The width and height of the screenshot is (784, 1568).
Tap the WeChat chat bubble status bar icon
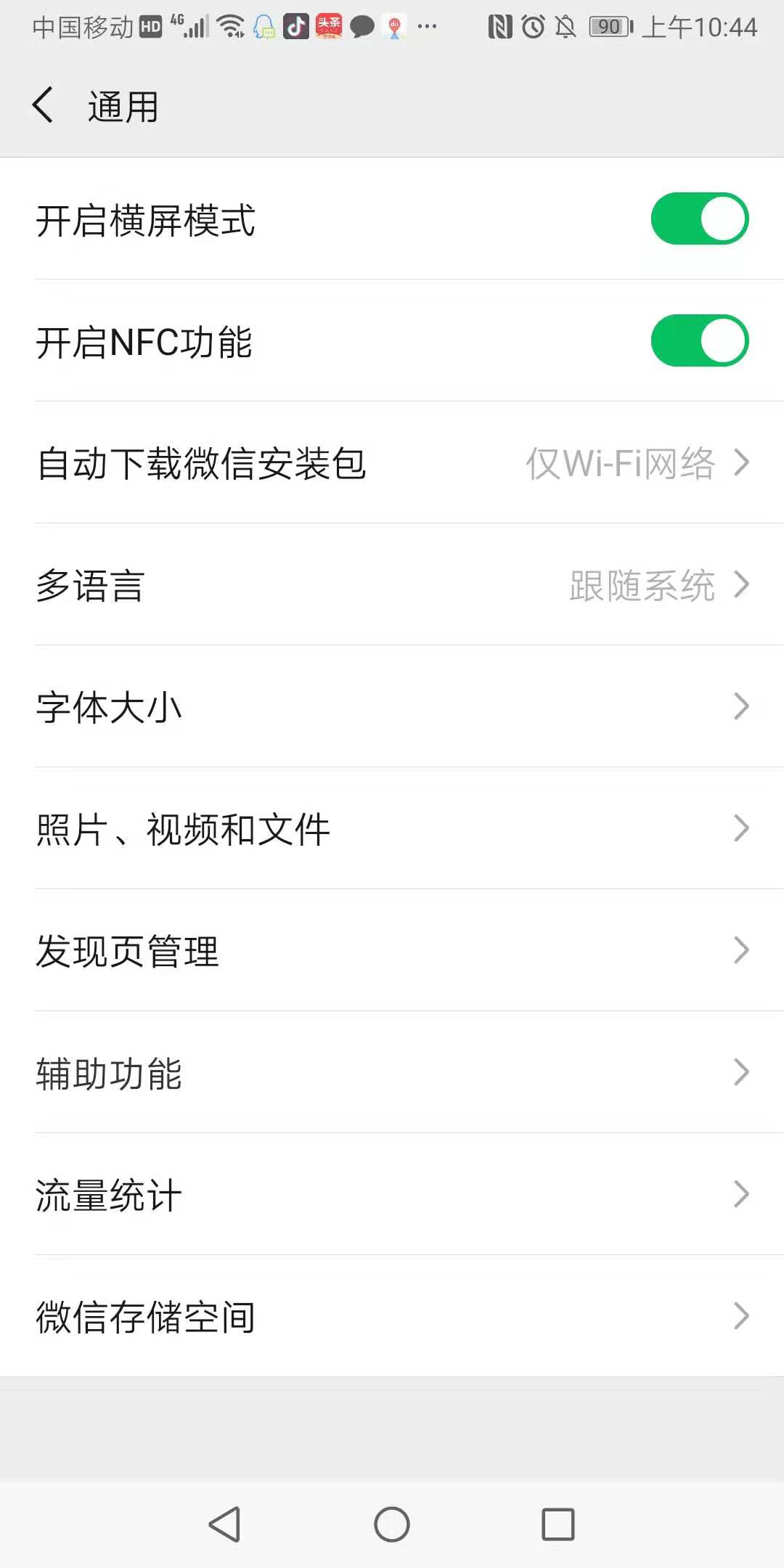[361, 26]
